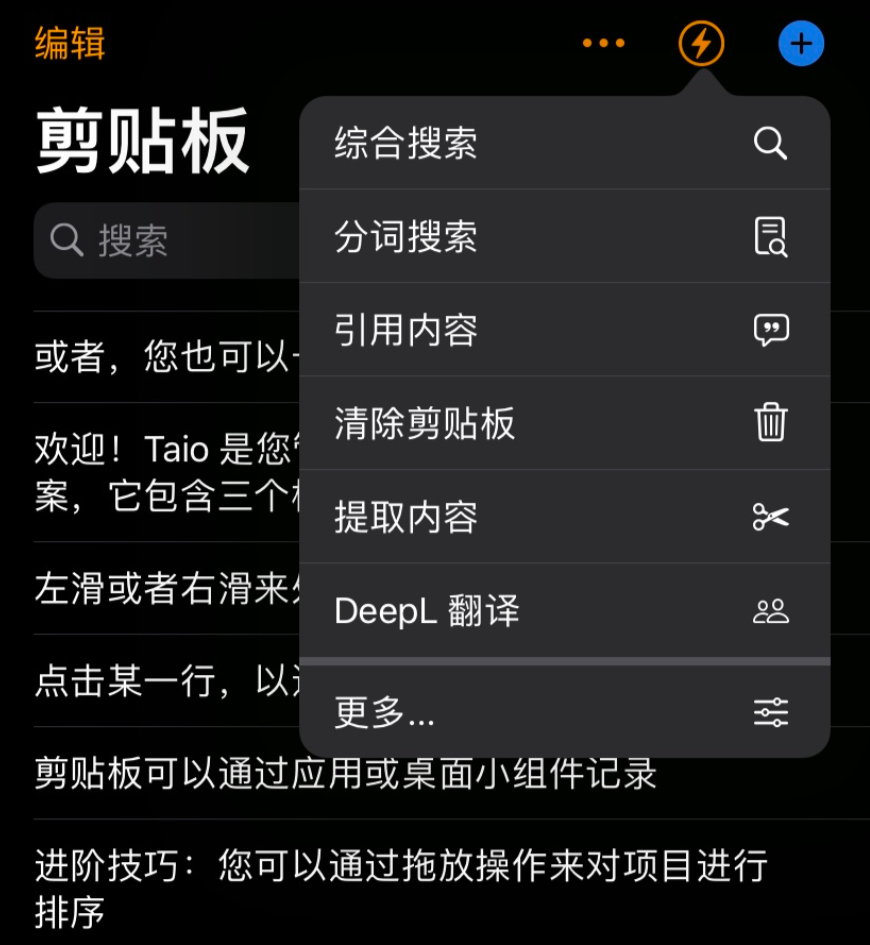Viewport: 870px width, 945px height.
Task: Click the sliders icon beside 更多...
Action: 771,712
